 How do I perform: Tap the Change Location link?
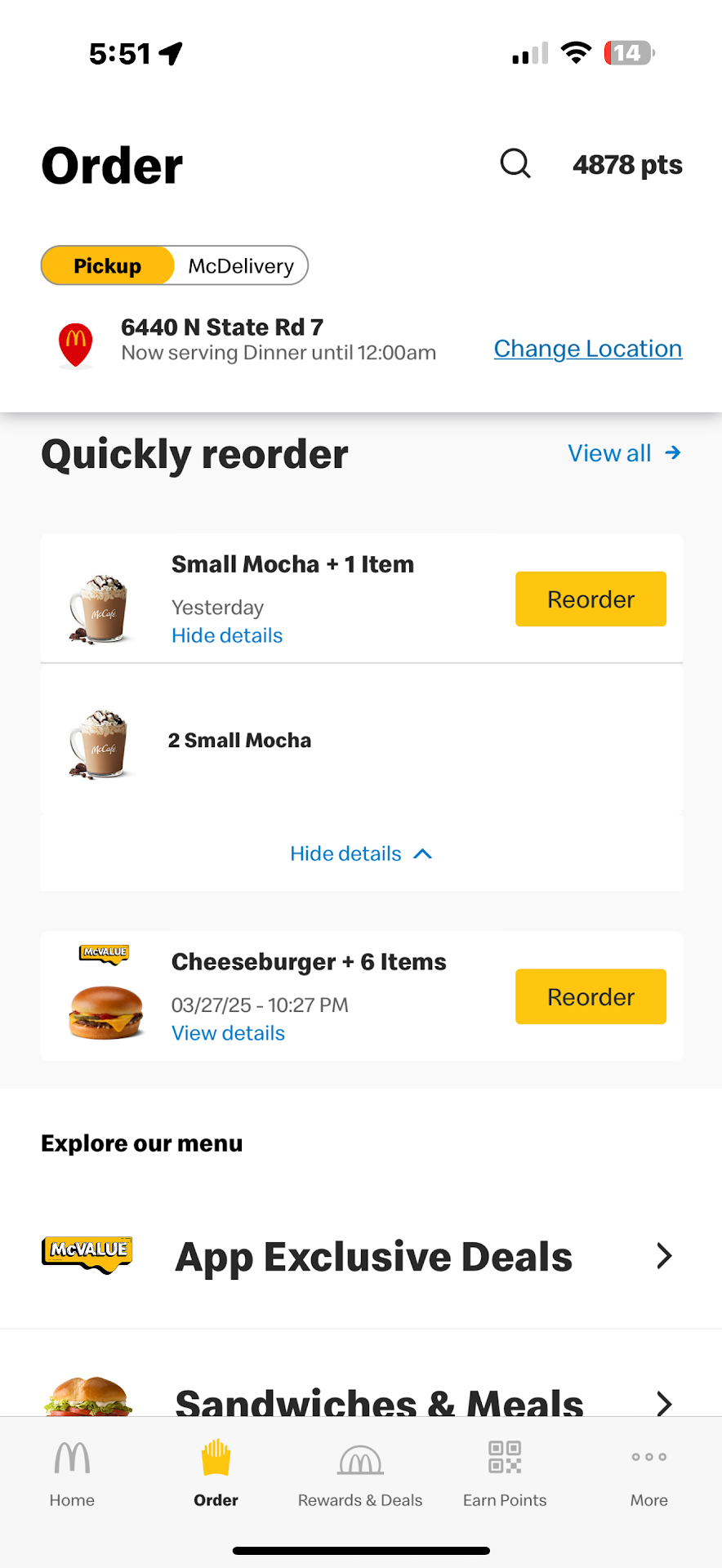pyautogui.click(x=587, y=349)
